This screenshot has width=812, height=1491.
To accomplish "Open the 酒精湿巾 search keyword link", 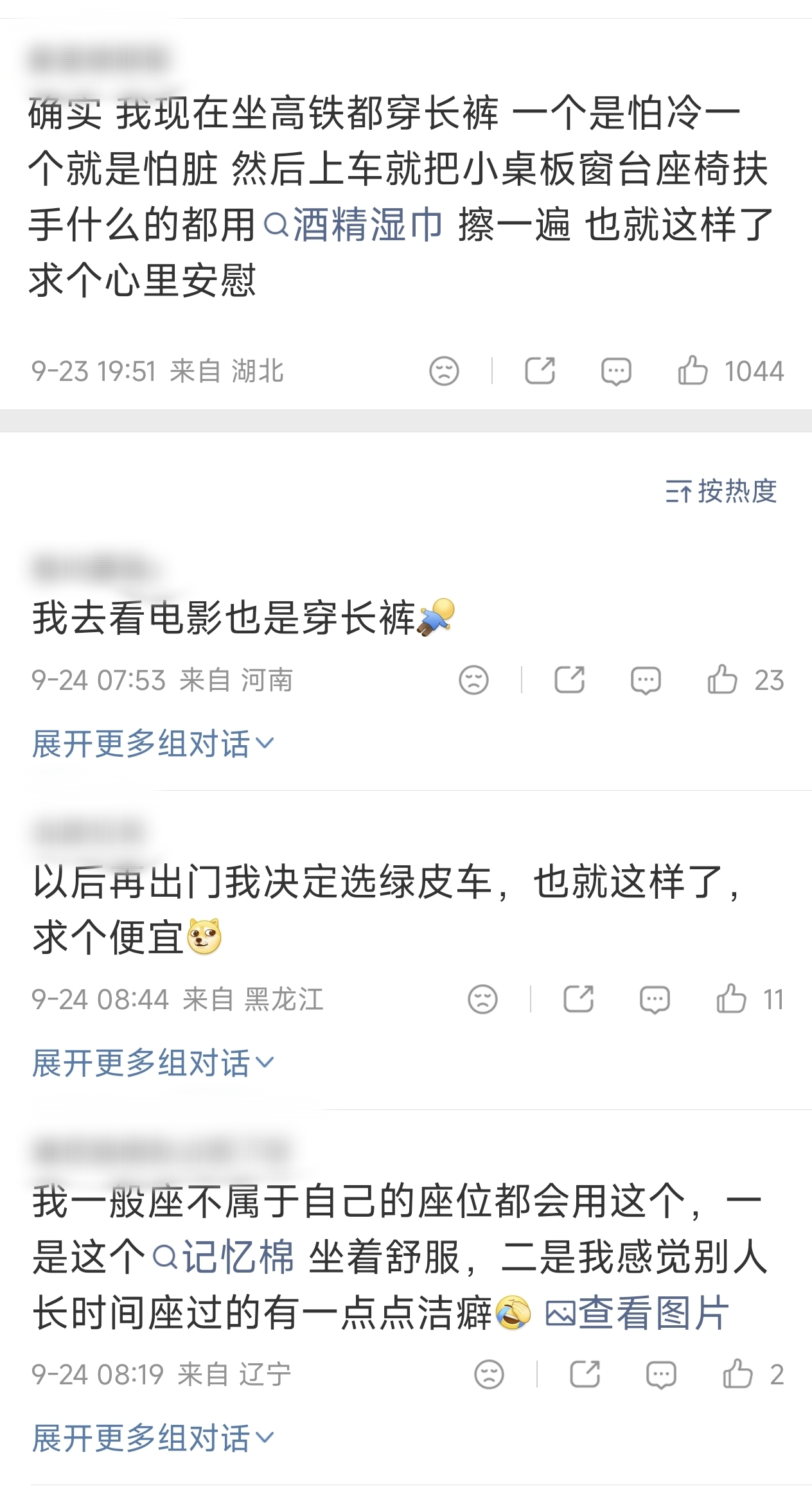I will (353, 225).
